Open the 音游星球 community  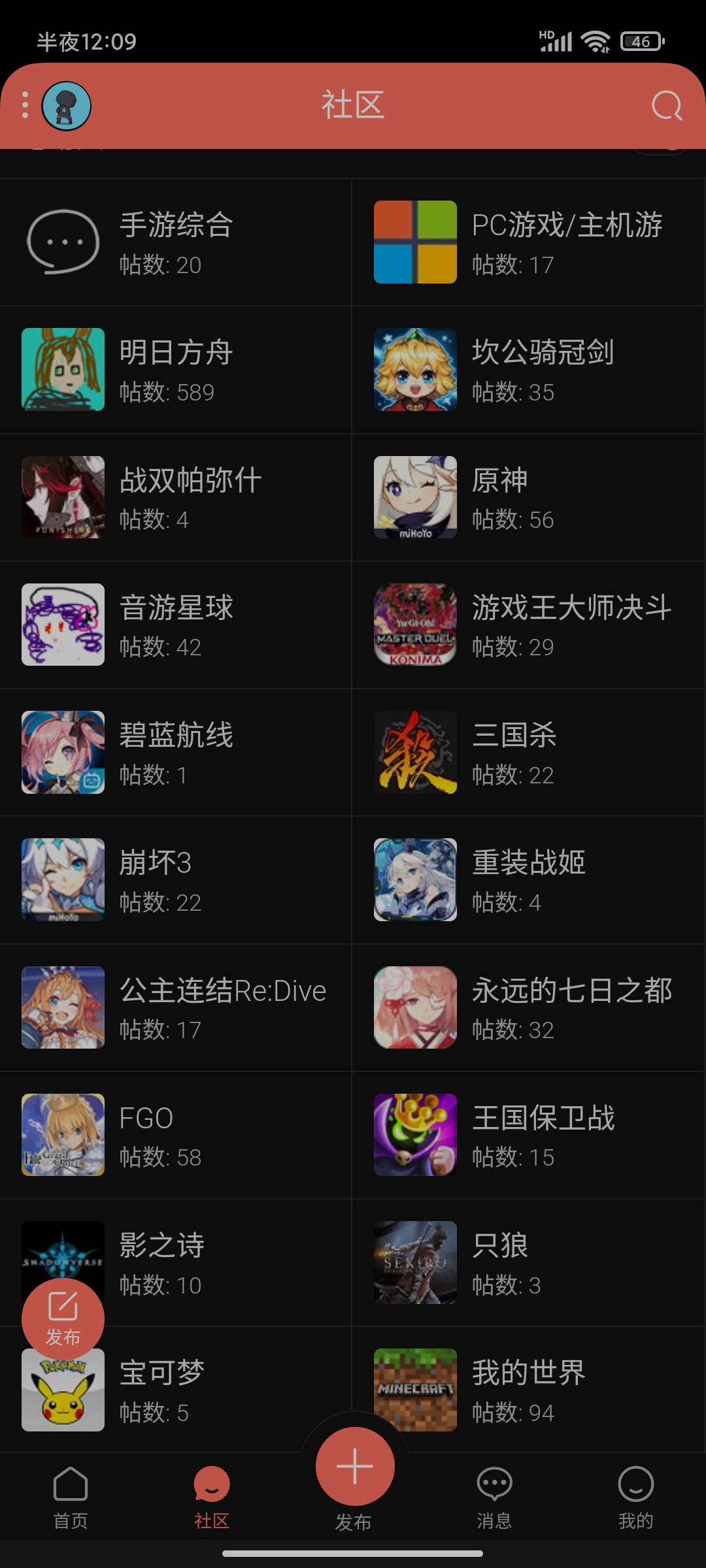(x=176, y=625)
